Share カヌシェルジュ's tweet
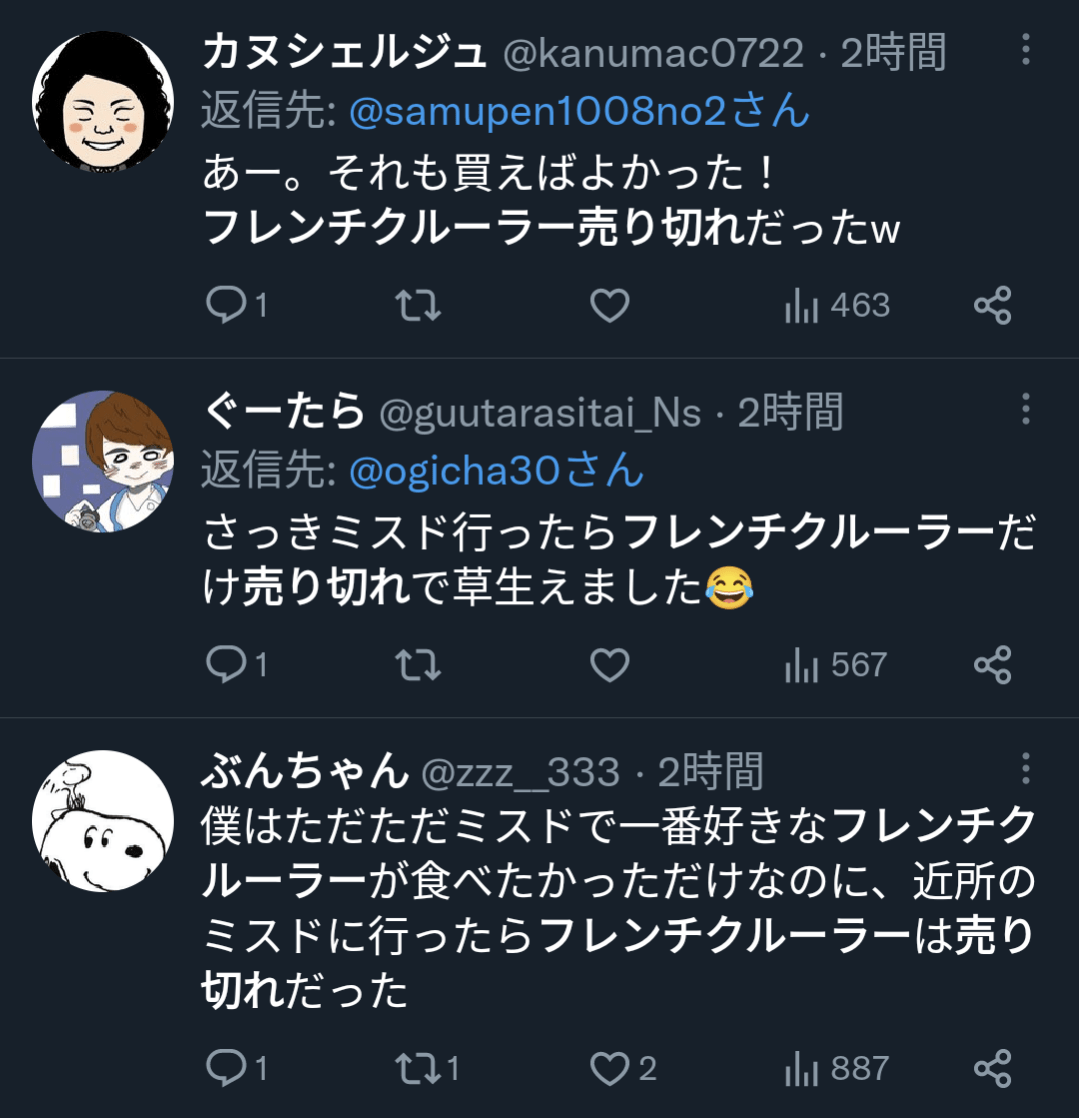Screen dimensions: 1079x1118 992,305
